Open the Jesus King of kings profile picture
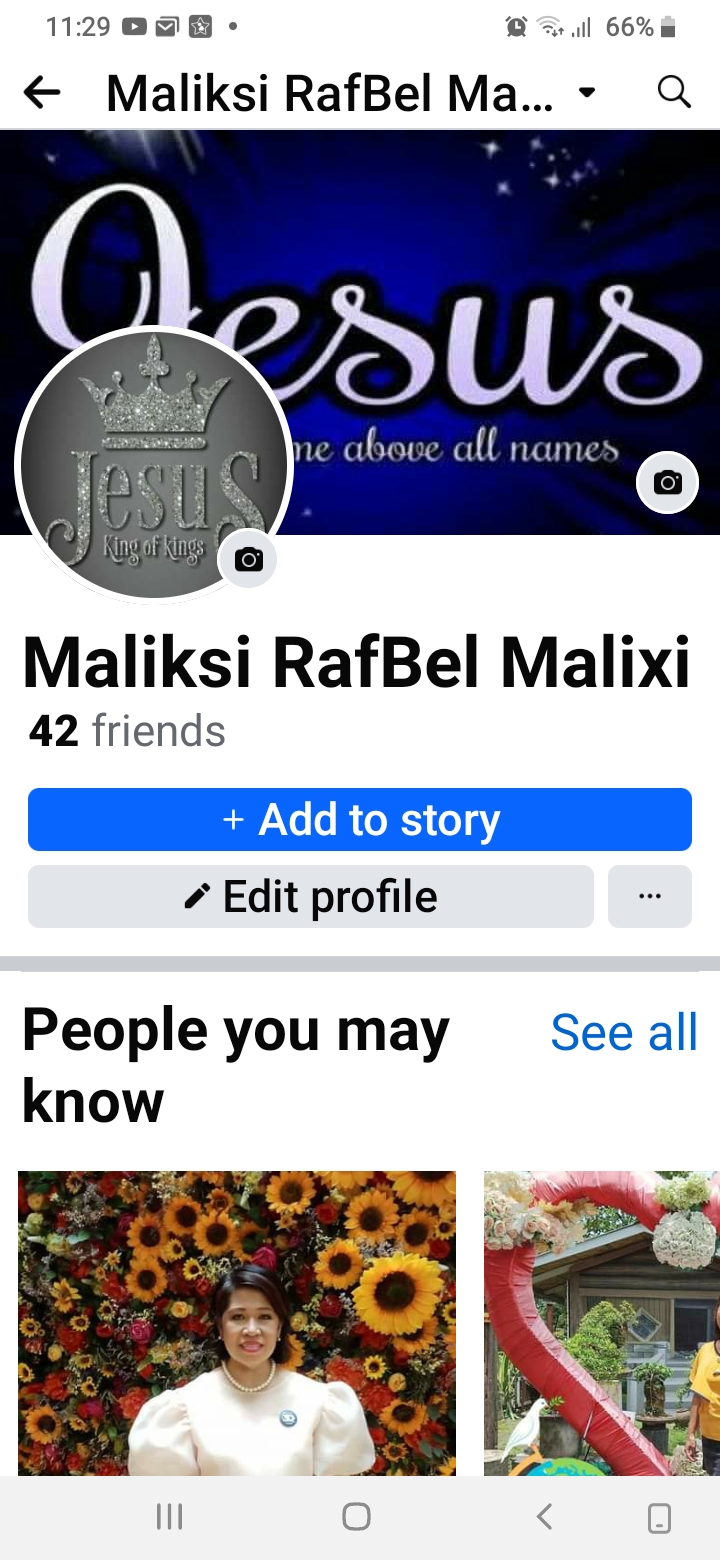The height and width of the screenshot is (1560, 720). tap(152, 464)
